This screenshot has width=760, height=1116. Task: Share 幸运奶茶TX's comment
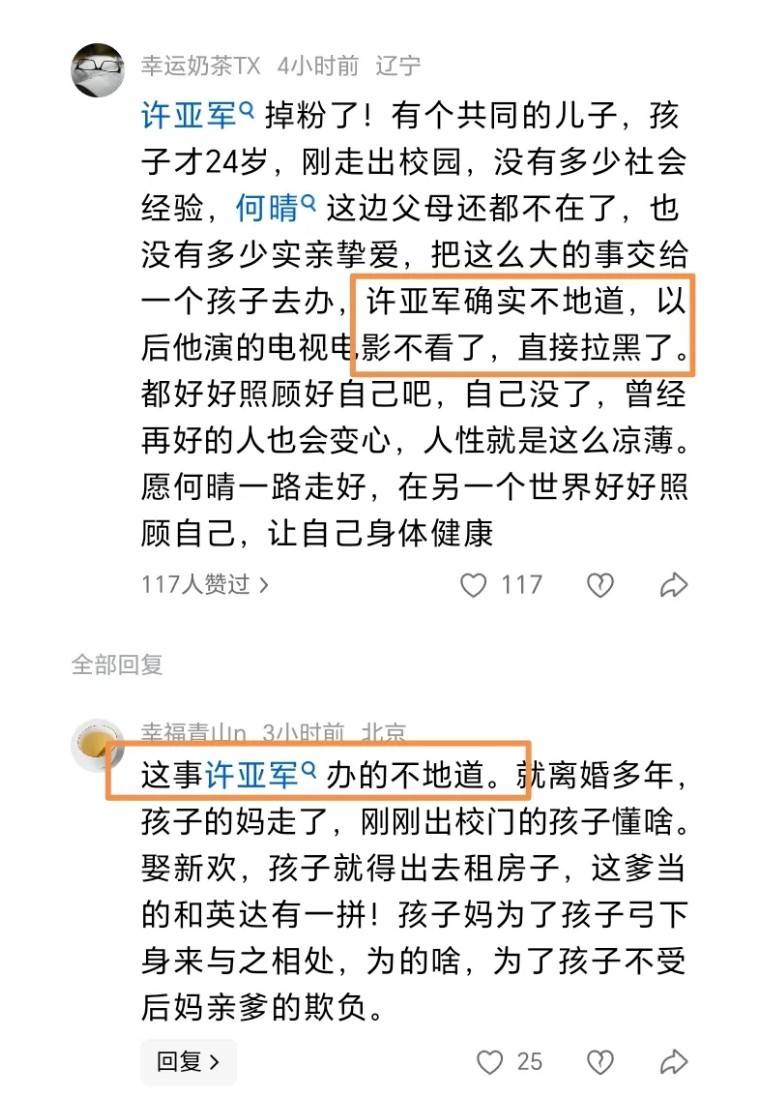pyautogui.click(x=675, y=585)
